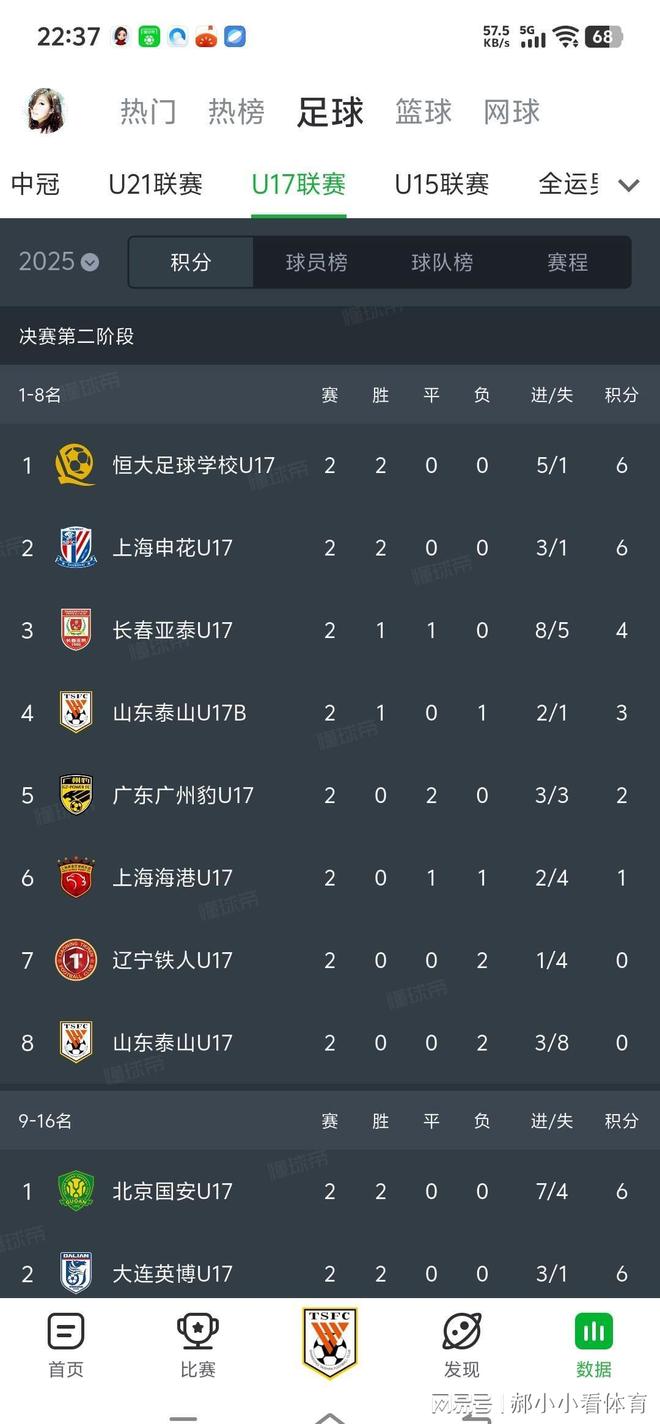The height and width of the screenshot is (1424, 660).
Task: Switch to 球员榜 segment
Action: coord(316,262)
